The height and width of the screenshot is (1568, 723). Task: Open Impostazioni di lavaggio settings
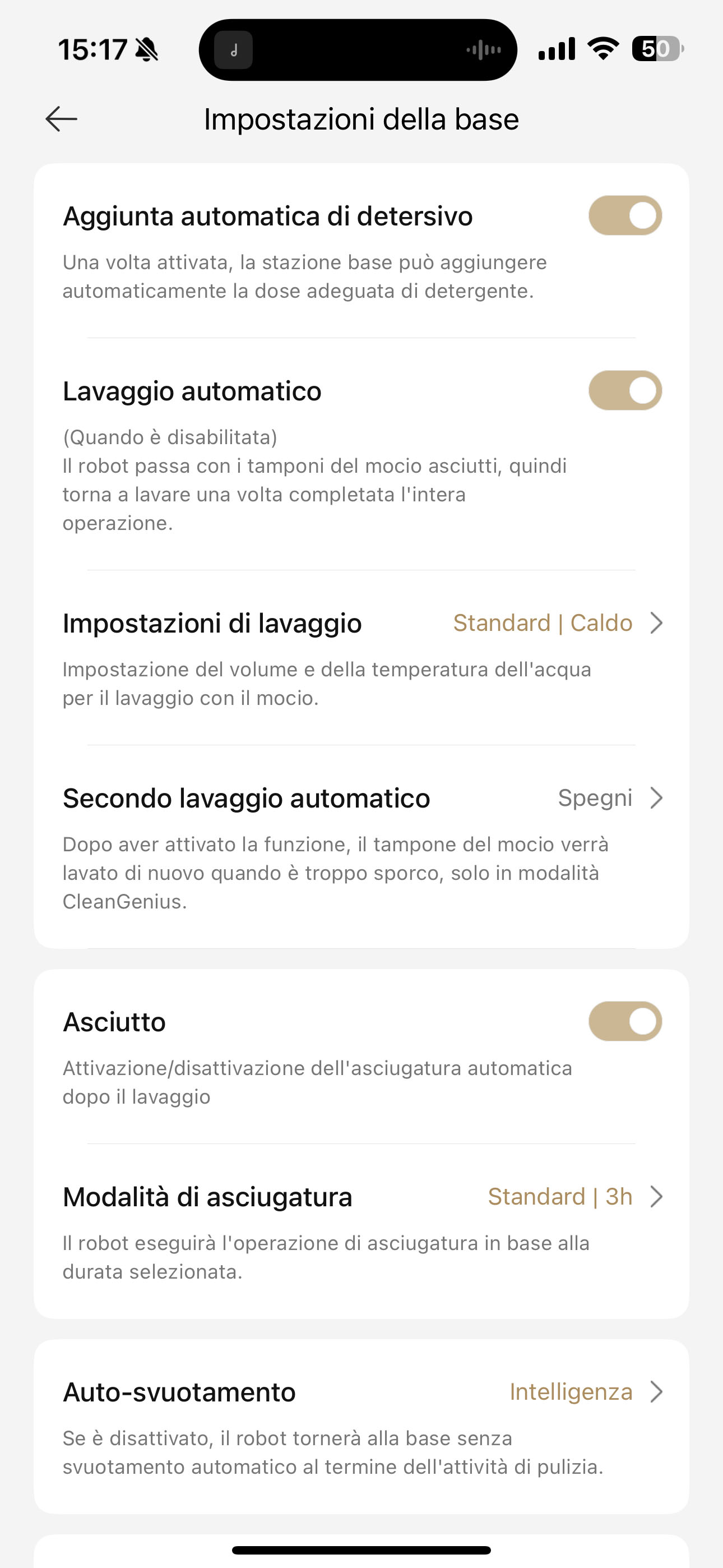tap(361, 657)
